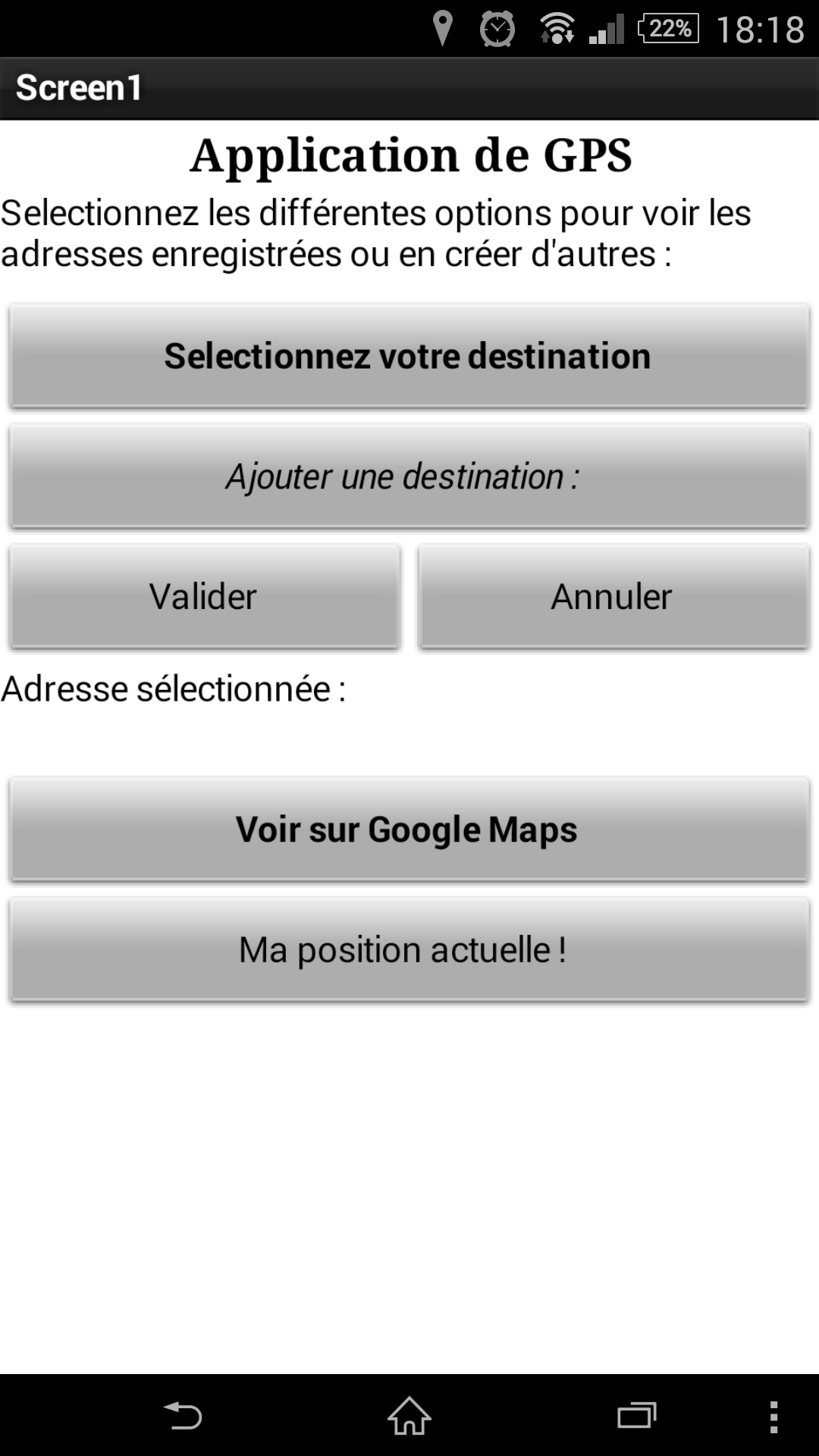819x1456 pixels.
Task: Cancel with the Annuler button
Action: (x=614, y=597)
